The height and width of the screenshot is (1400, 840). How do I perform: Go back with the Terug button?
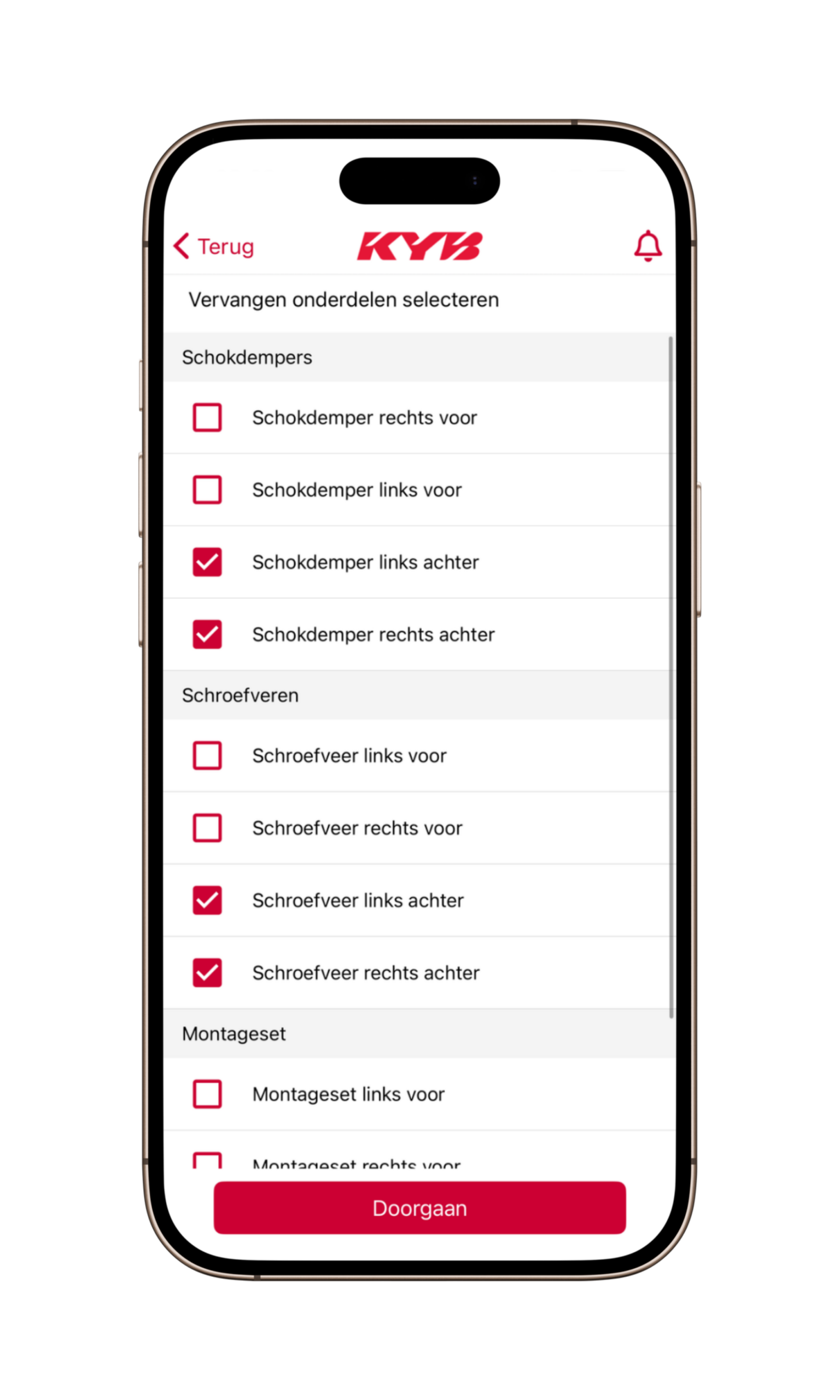point(214,246)
